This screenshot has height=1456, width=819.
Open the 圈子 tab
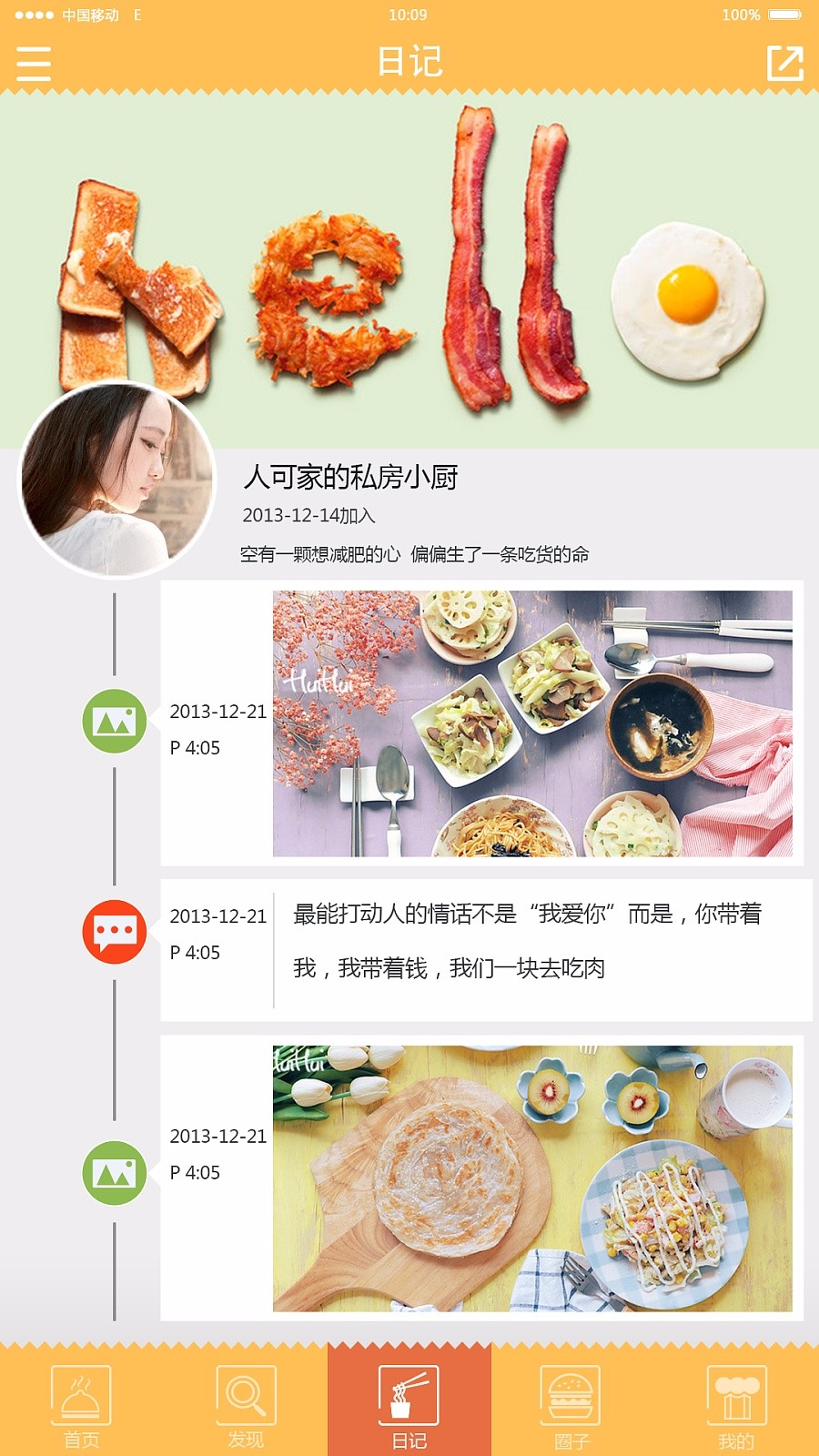[x=571, y=1406]
